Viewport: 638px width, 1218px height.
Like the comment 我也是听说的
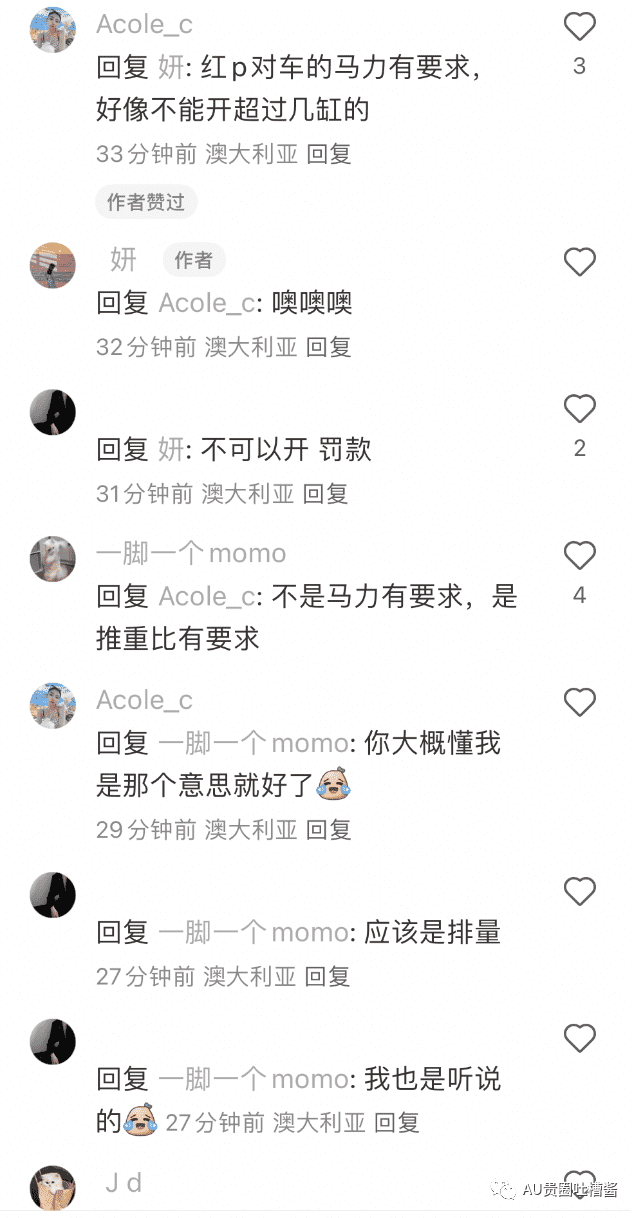point(580,1038)
